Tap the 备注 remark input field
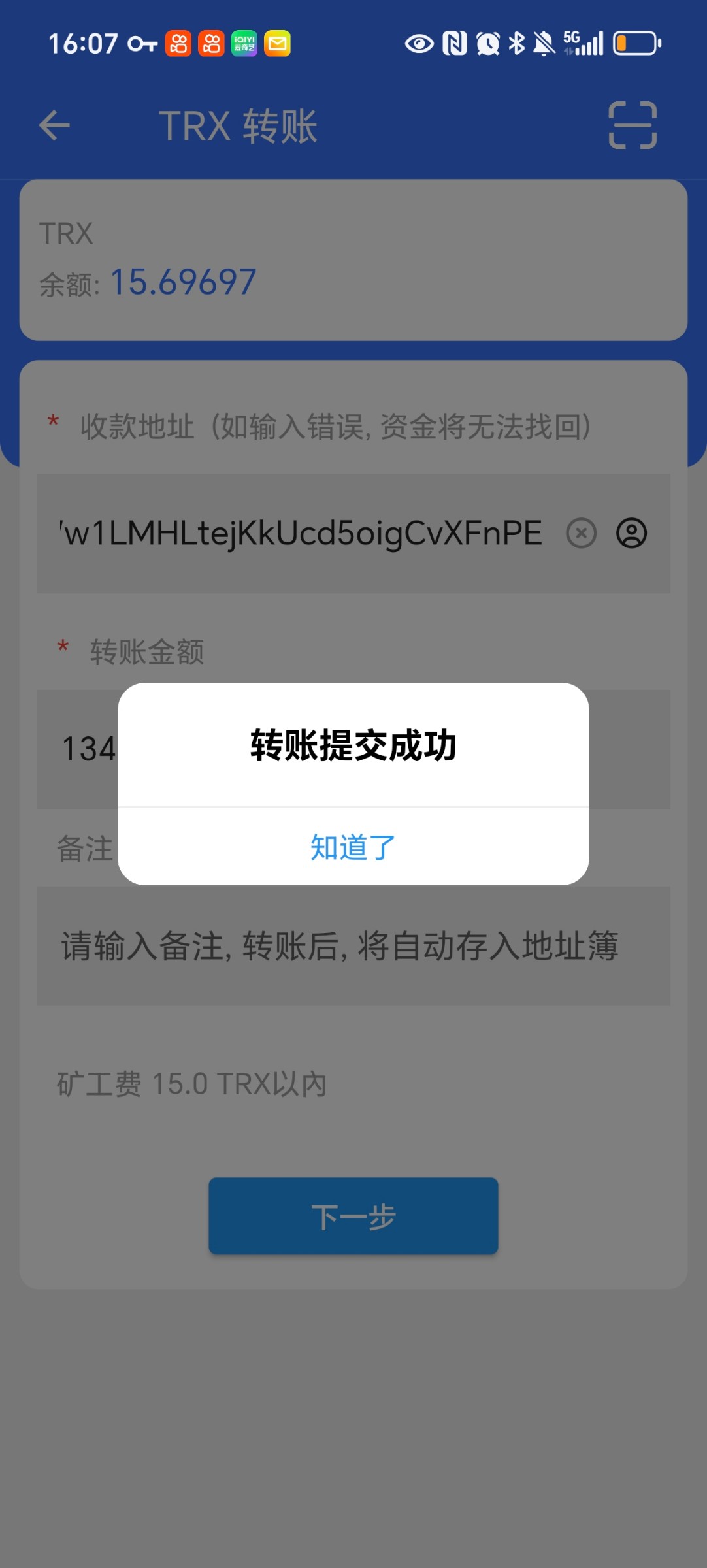707x1568 pixels. click(353, 946)
